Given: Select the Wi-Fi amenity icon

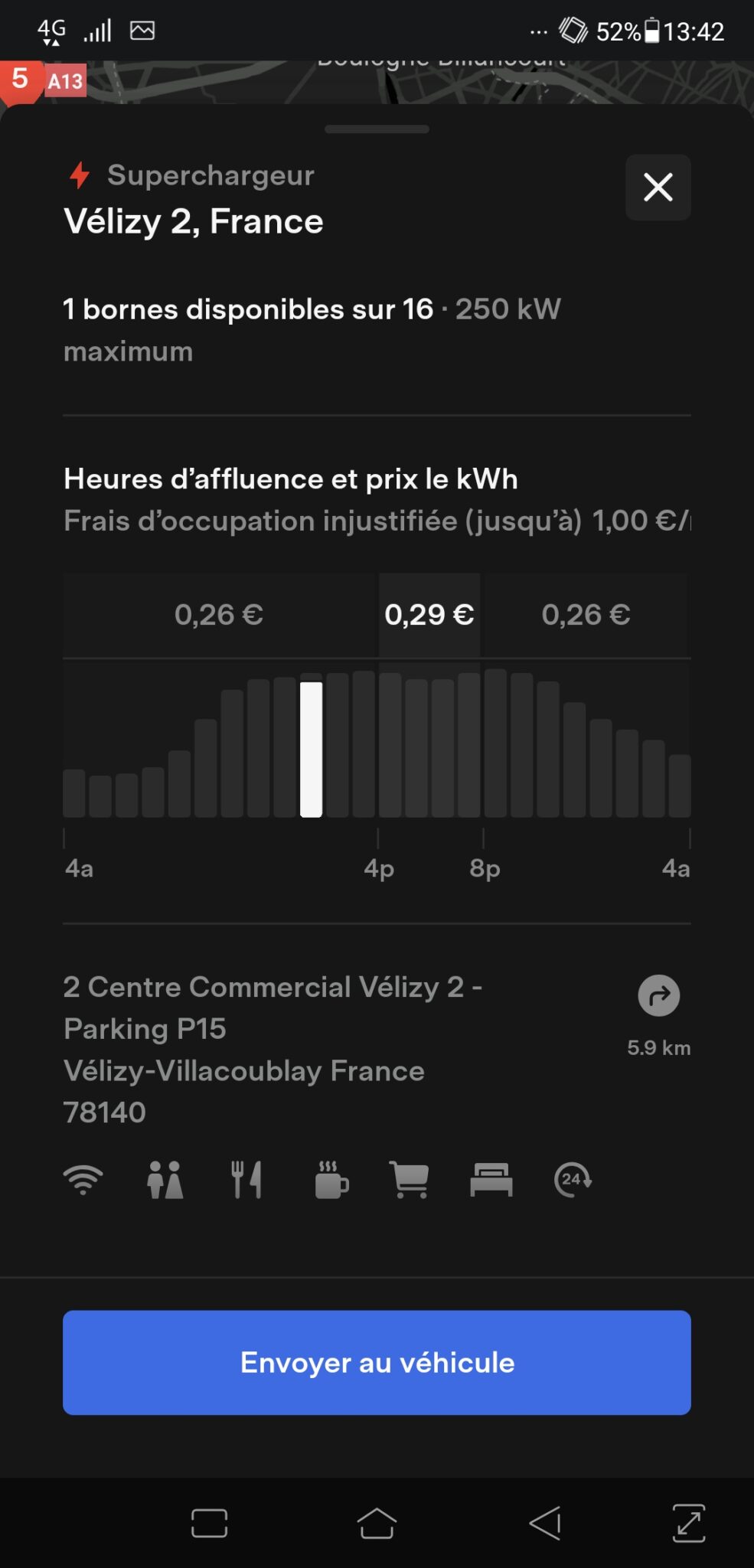Looking at the screenshot, I should (84, 1179).
